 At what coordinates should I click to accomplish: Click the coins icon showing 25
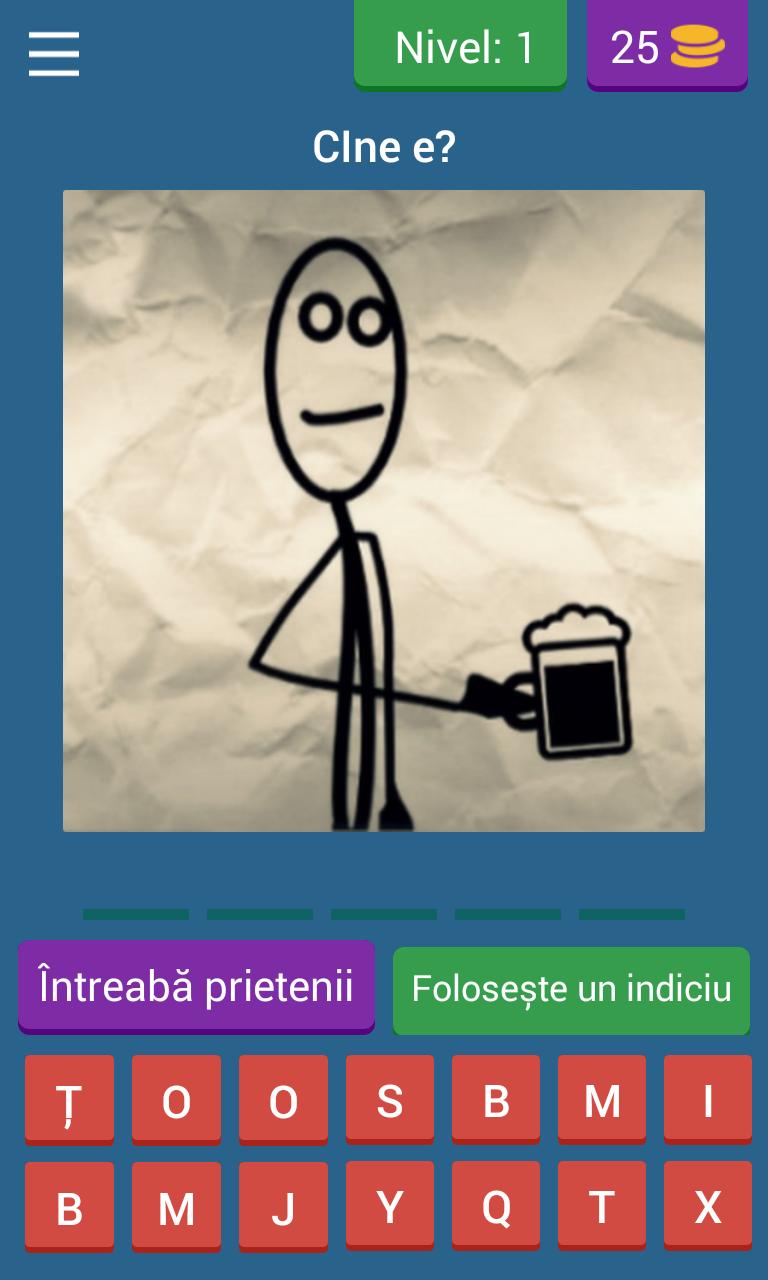coord(666,44)
